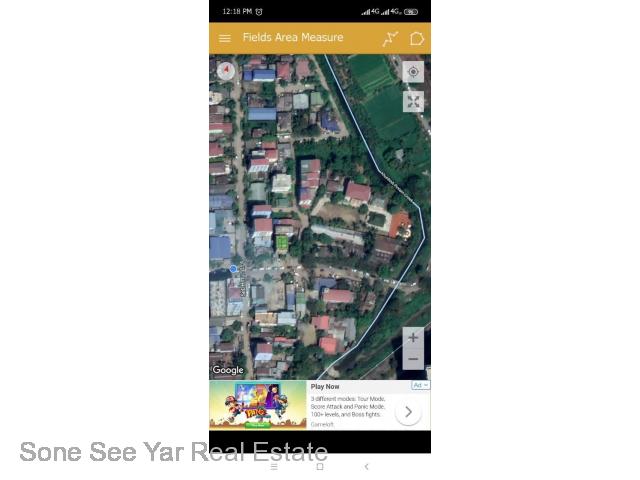Start a polygon area measurement
Viewport: 640px width, 480px height.
pos(417,39)
